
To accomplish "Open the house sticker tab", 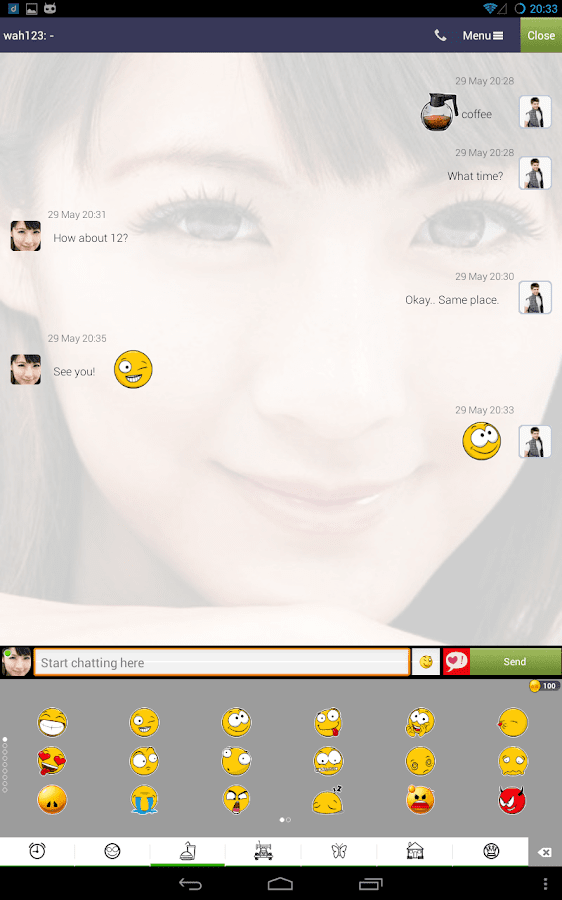I will 414,851.
